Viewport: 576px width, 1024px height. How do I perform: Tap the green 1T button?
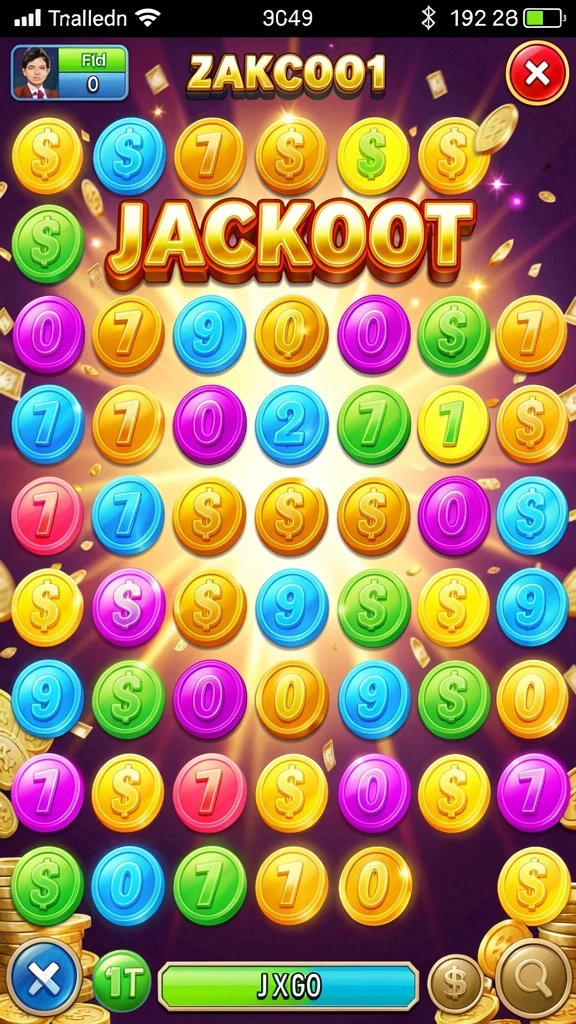pos(122,980)
